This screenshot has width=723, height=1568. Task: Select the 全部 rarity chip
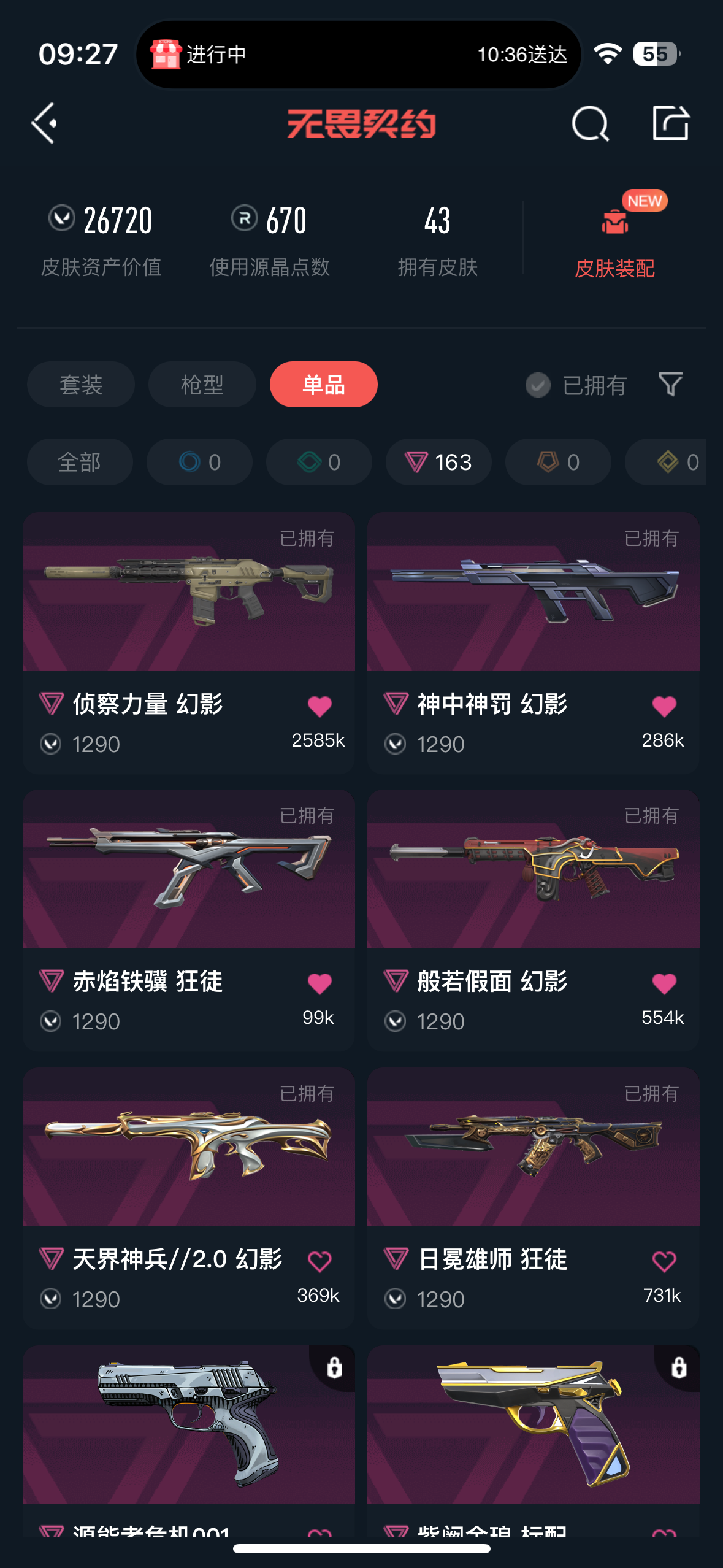point(80,462)
